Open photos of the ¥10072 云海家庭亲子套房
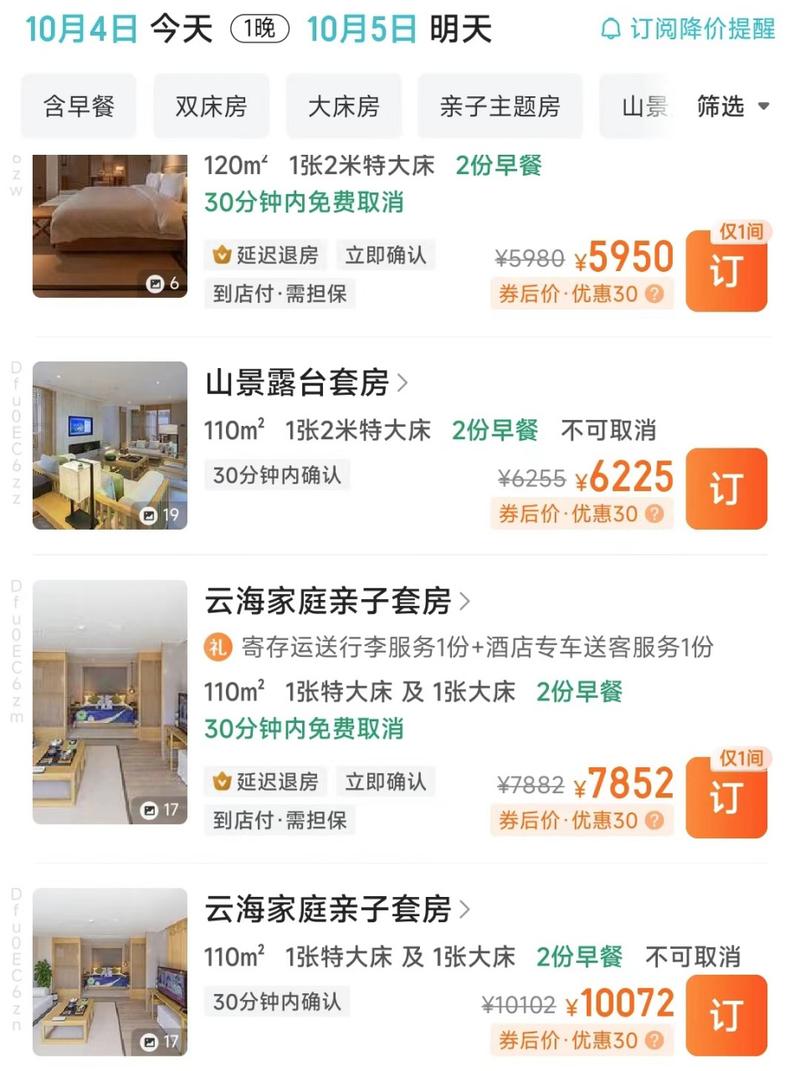Image resolution: width=800 pixels, height=1071 pixels. pyautogui.click(x=110, y=972)
